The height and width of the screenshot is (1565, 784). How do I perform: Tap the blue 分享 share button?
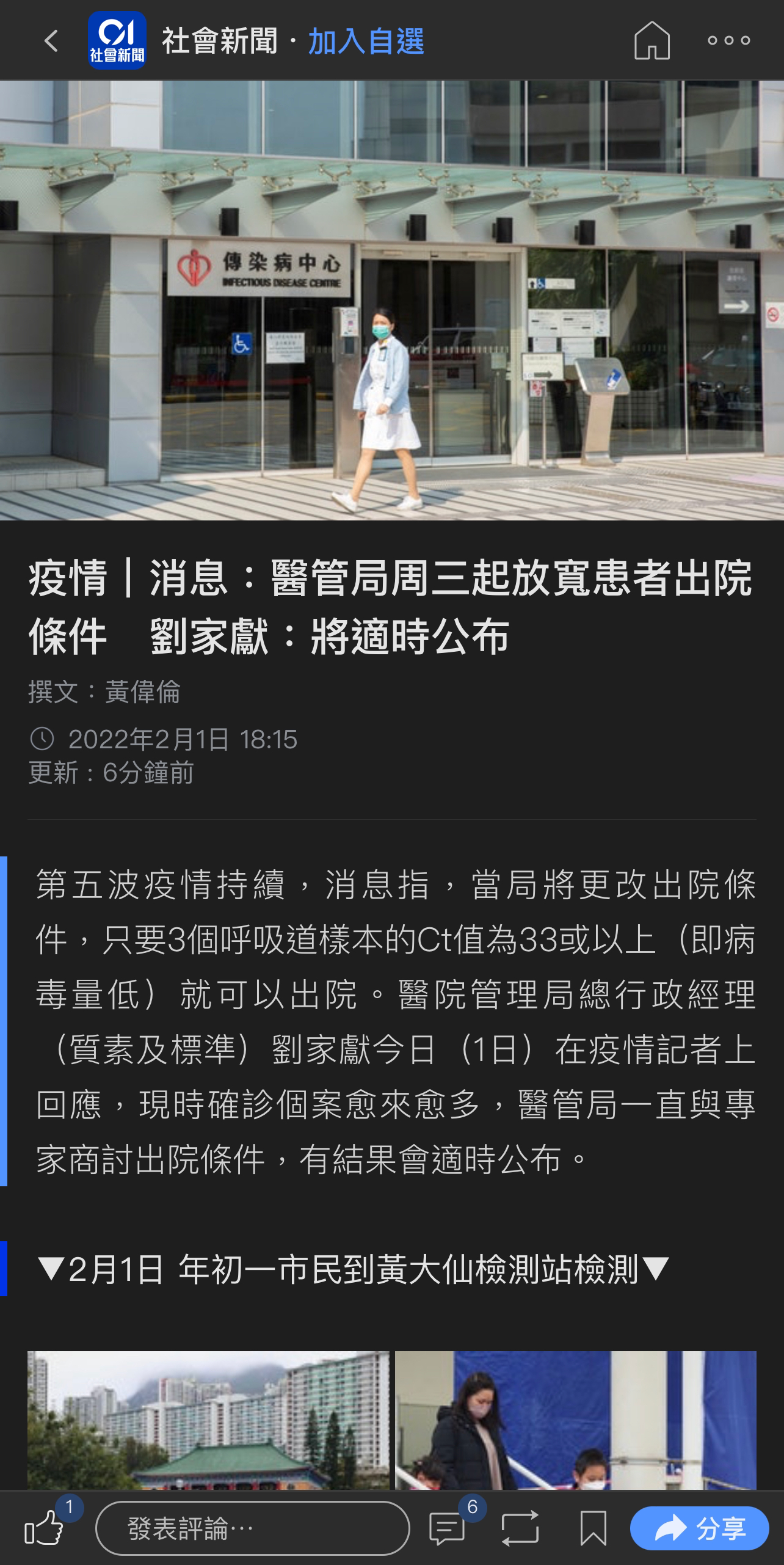[699, 1528]
